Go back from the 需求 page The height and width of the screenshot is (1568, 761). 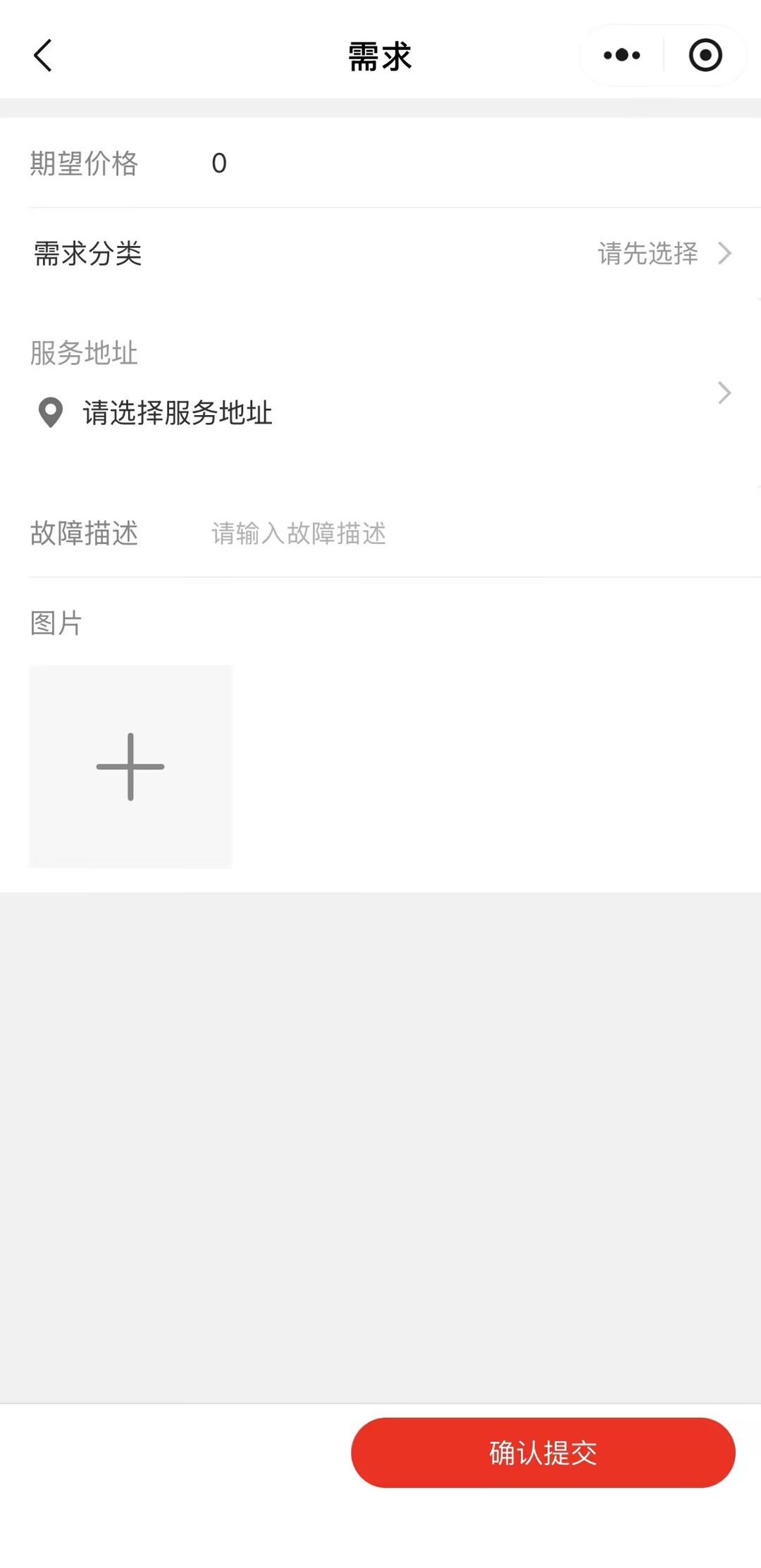[x=43, y=56]
